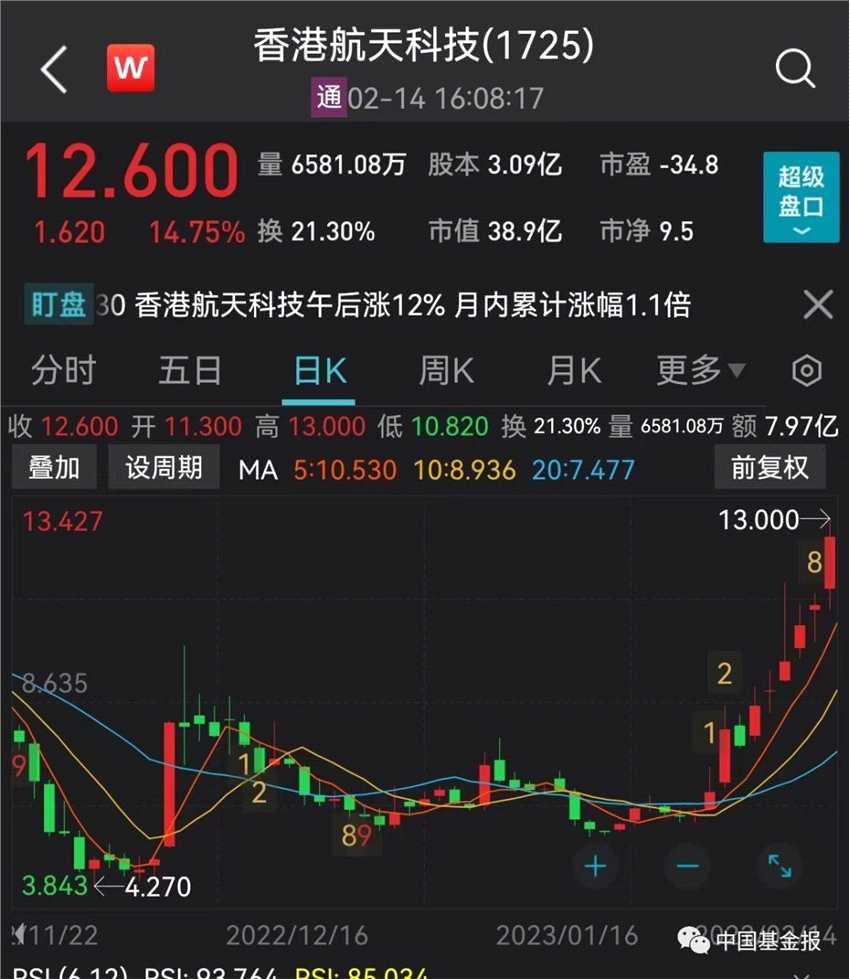Switch to the 五日 chart tab
850x979 pixels.
point(189,371)
